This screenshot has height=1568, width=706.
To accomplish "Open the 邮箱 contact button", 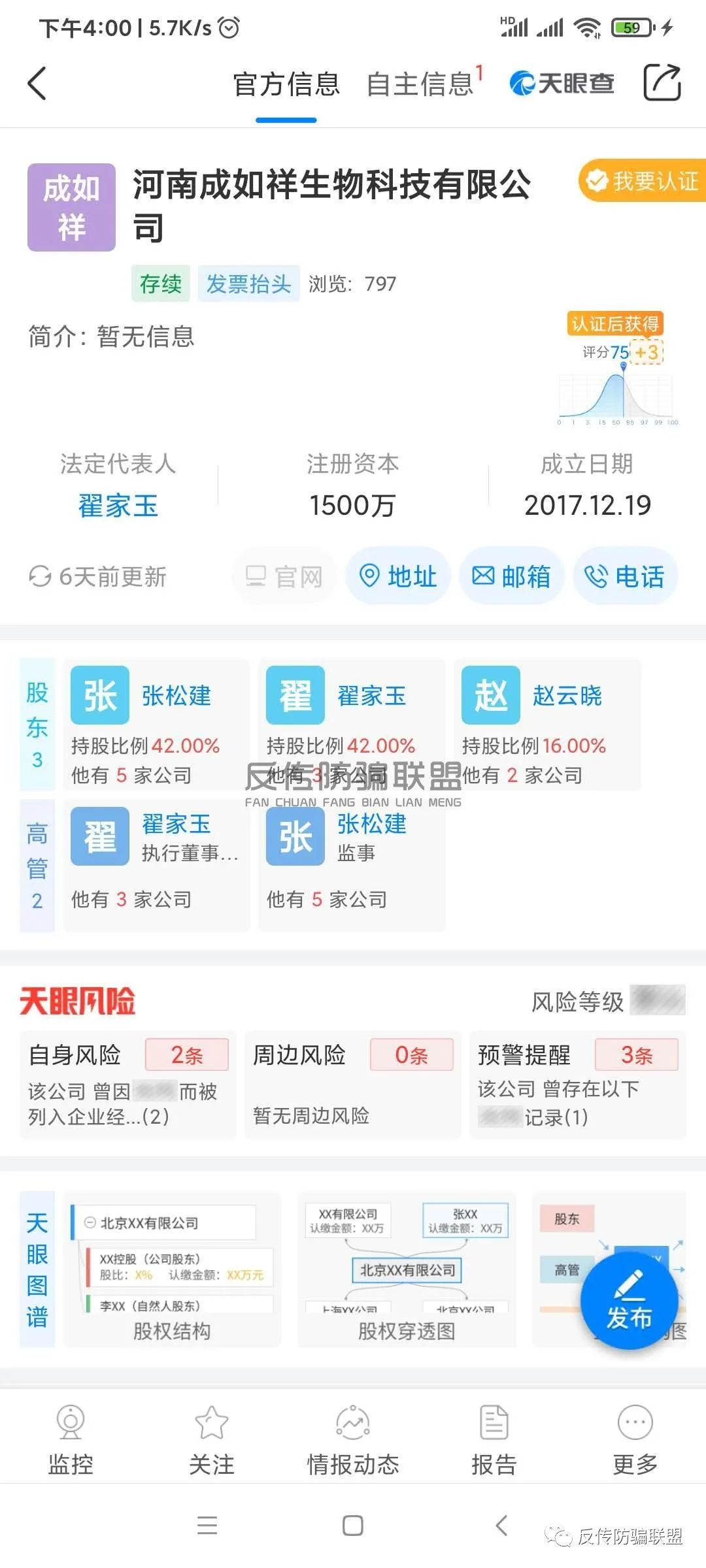I will (511, 576).
